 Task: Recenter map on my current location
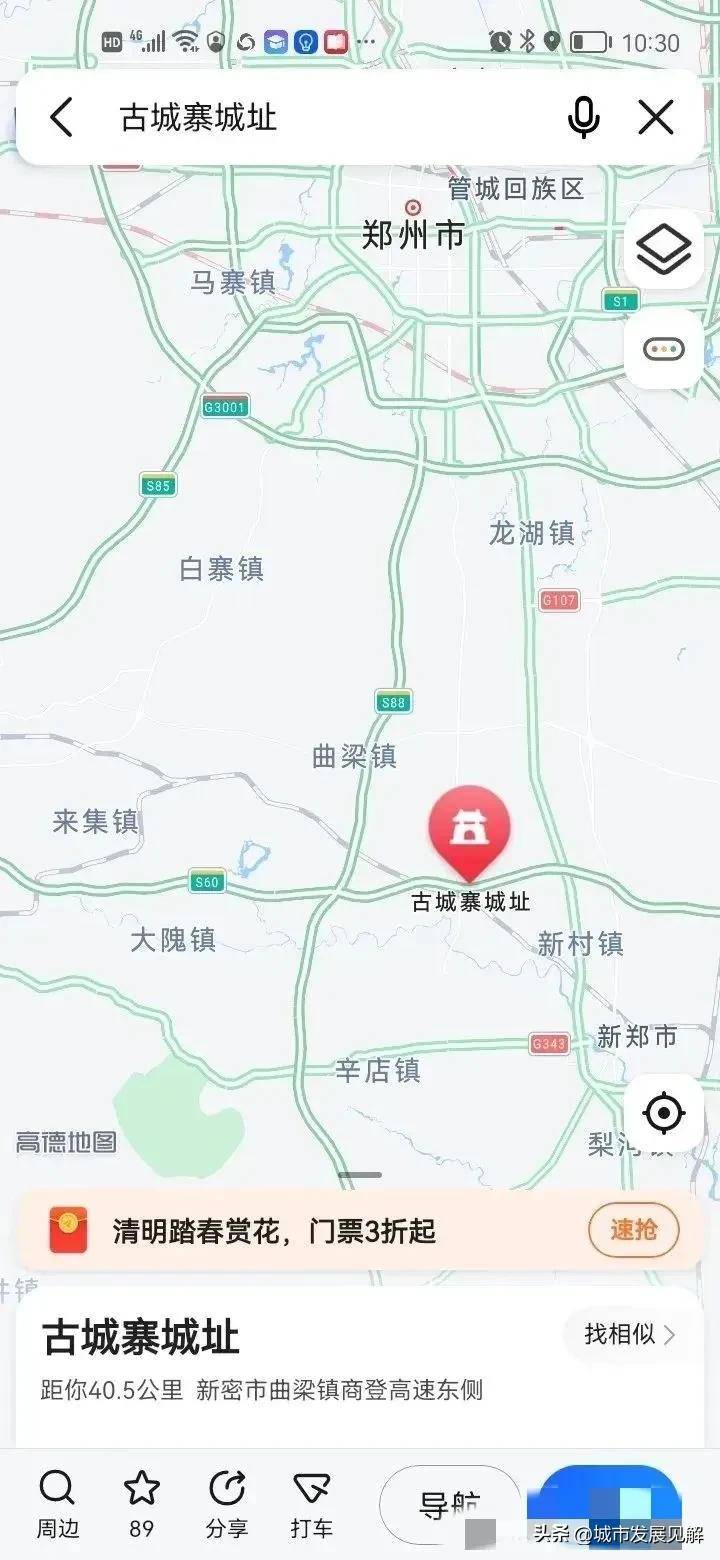tap(665, 1112)
